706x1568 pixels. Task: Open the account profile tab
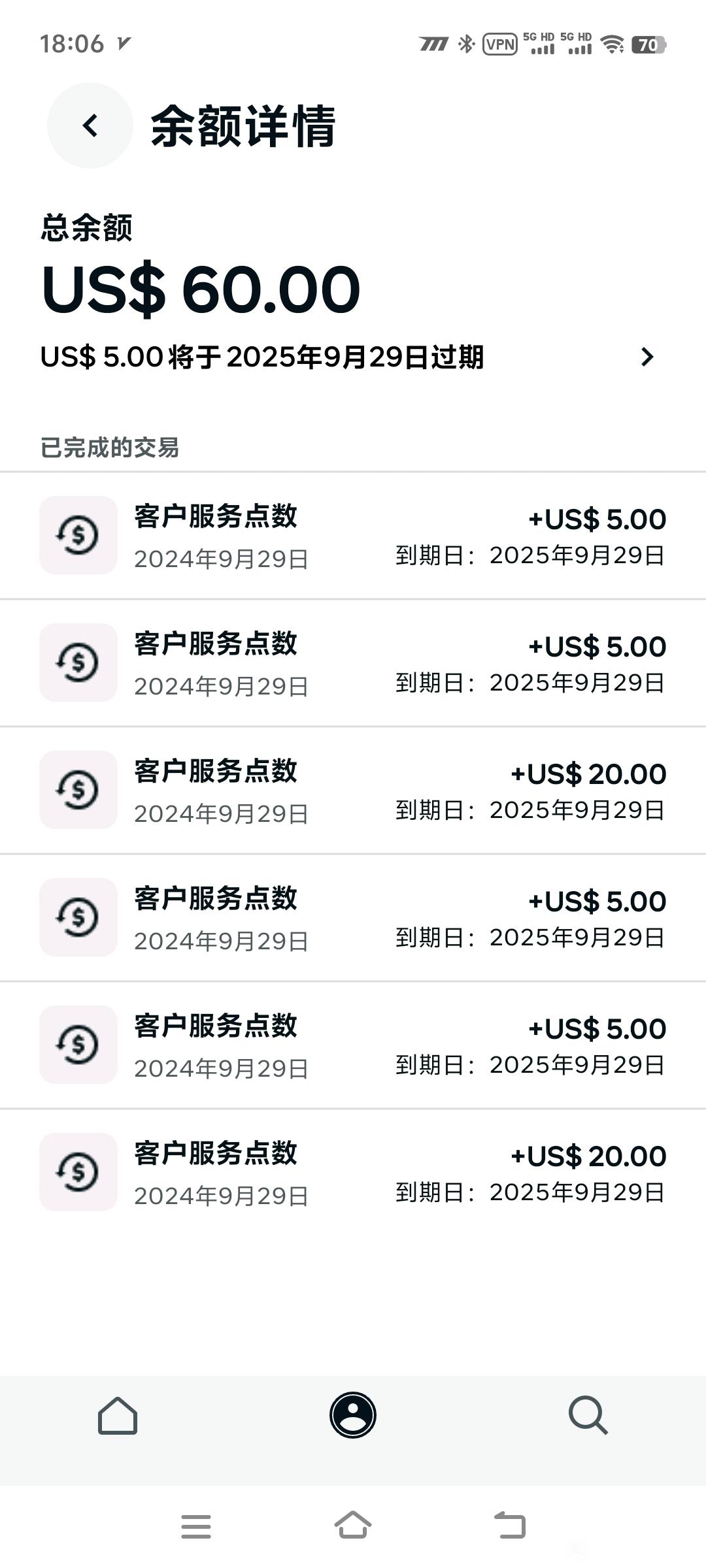pyautogui.click(x=353, y=1415)
